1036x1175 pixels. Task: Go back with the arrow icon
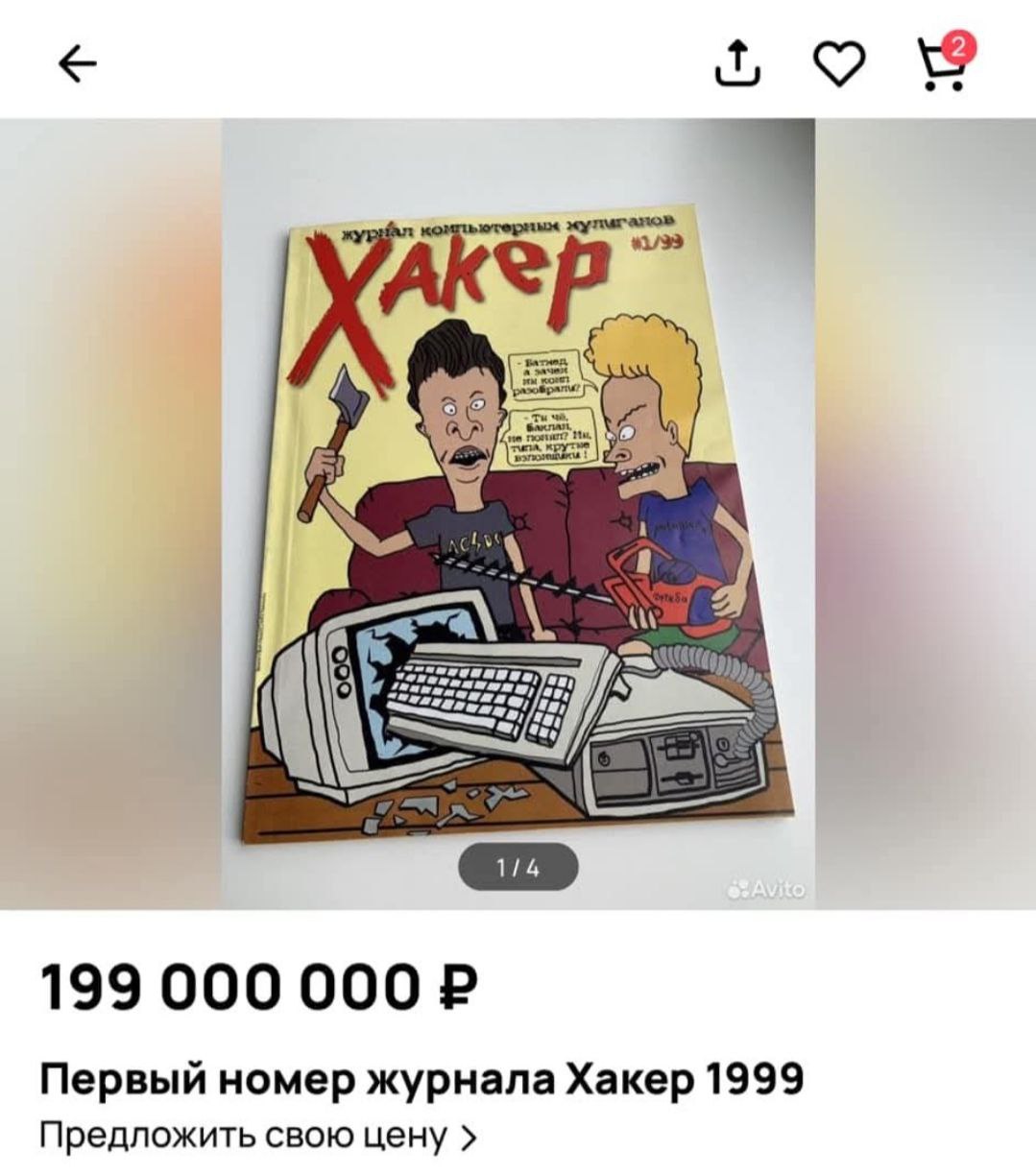click(79, 64)
